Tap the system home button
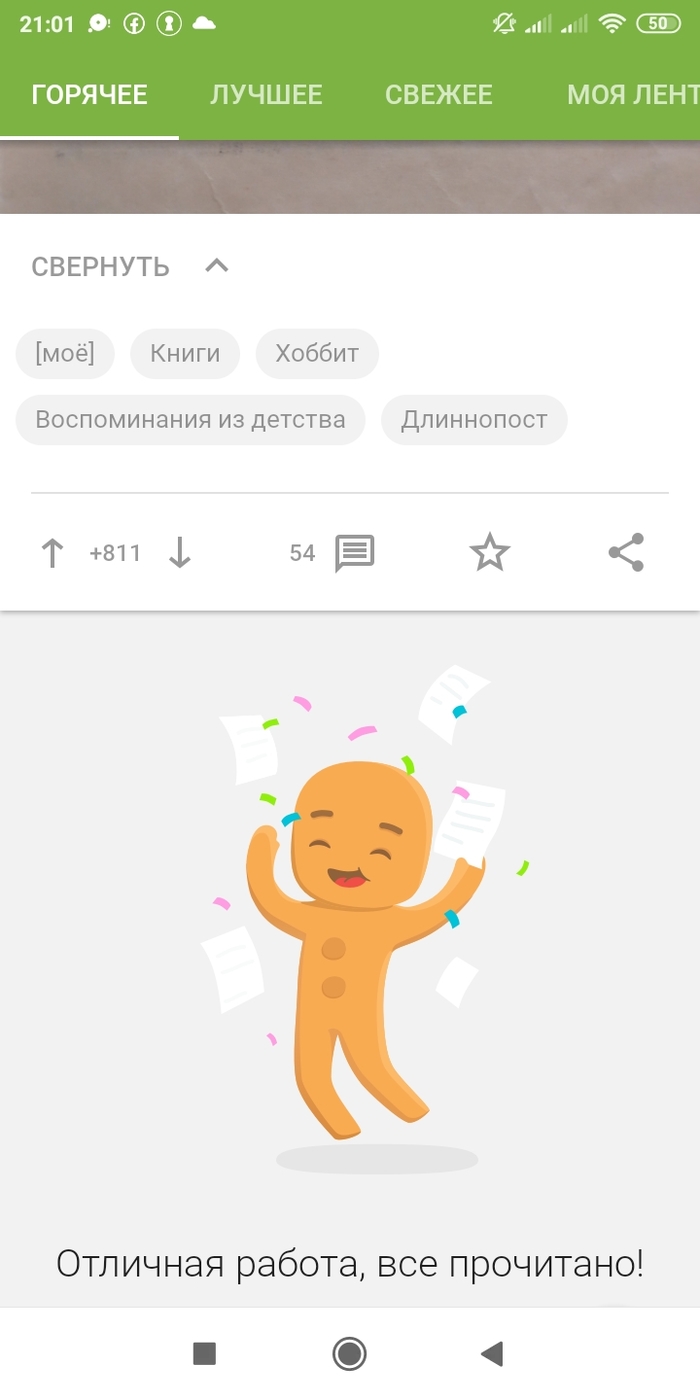Screen dimensions: 700x1400 tap(349, 1354)
